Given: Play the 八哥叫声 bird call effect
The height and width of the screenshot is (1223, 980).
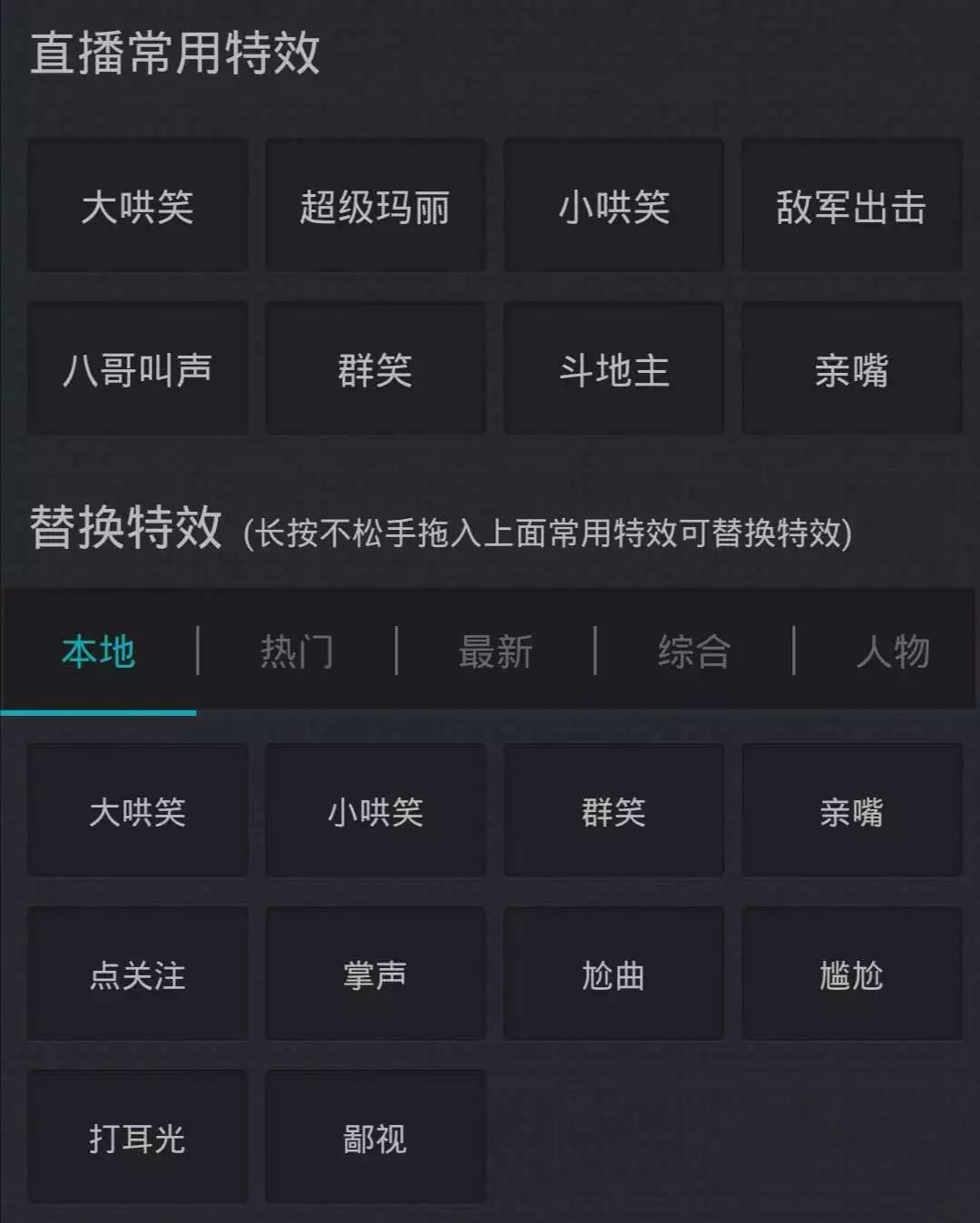Looking at the screenshot, I should point(137,367).
